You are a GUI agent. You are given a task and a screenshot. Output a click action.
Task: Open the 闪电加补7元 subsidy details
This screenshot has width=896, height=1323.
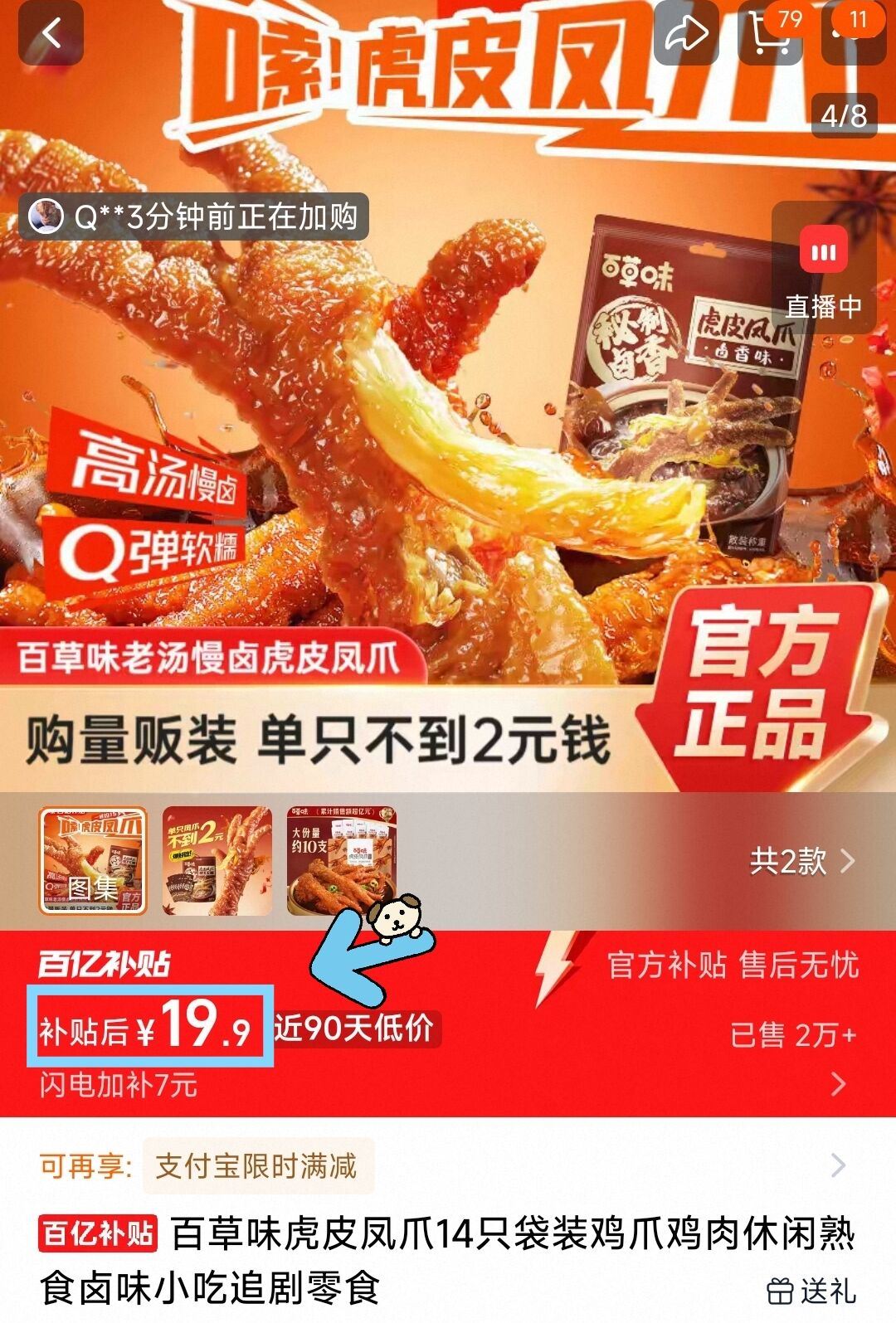(448, 1085)
